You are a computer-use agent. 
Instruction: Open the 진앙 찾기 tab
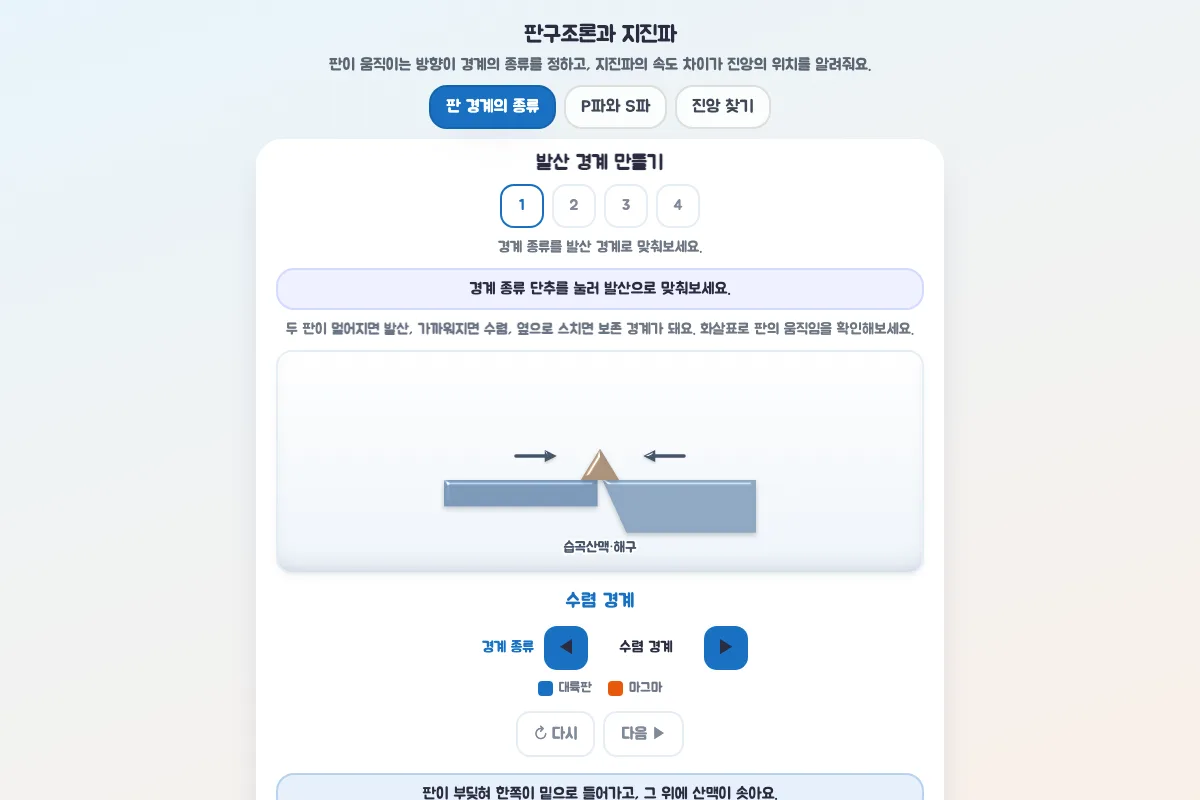[723, 107]
